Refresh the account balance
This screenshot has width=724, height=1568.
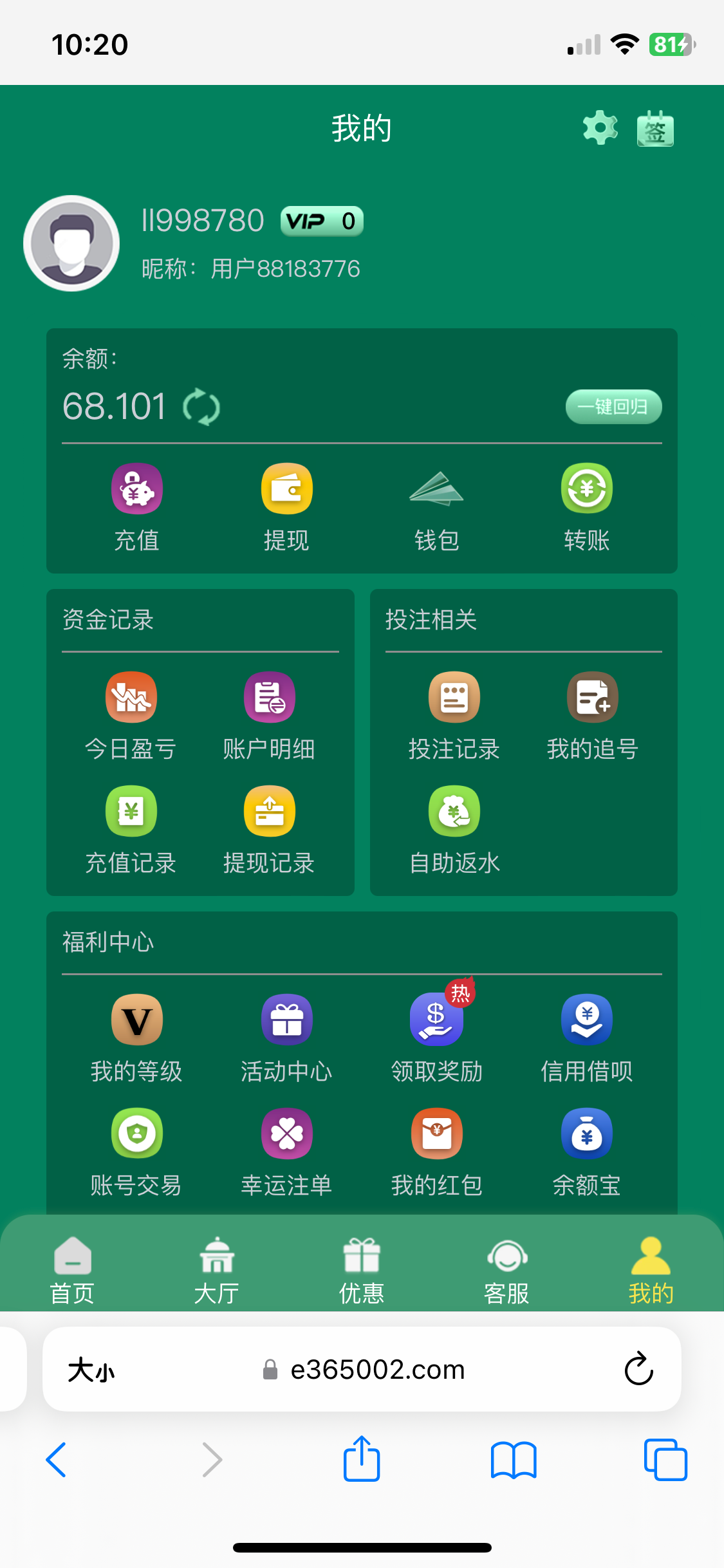click(x=201, y=407)
